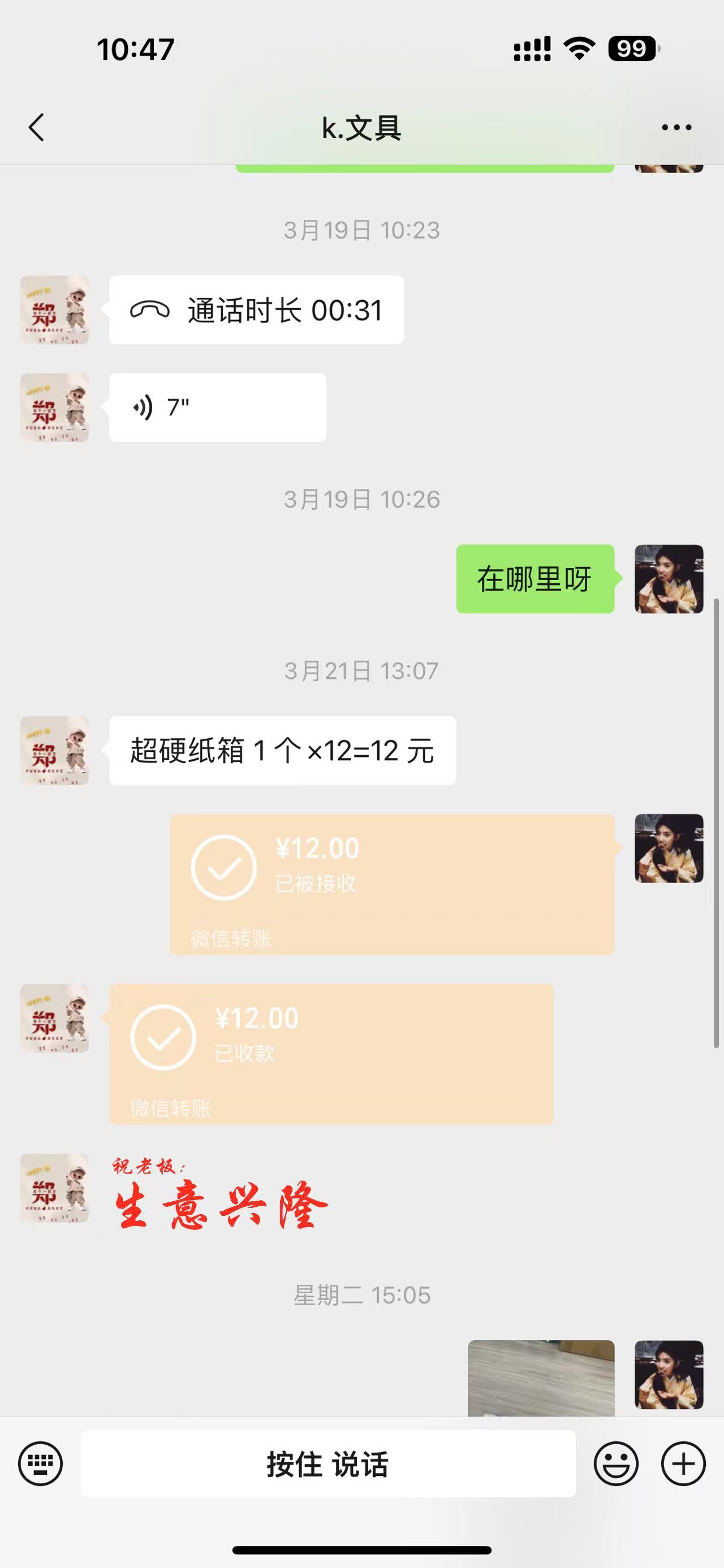Open the chat info three-dot menu
This screenshot has width=724, height=1568.
(x=676, y=127)
